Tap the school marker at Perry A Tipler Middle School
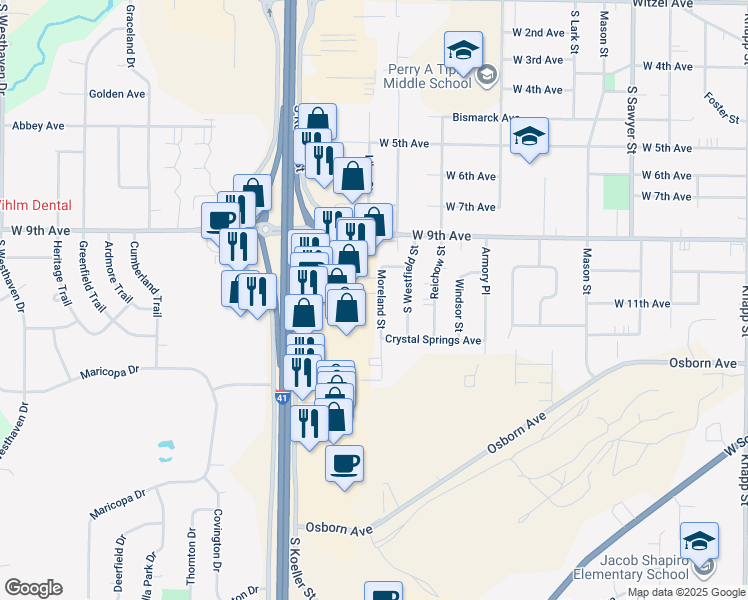Image resolution: width=748 pixels, height=600 pixels. coord(463,51)
